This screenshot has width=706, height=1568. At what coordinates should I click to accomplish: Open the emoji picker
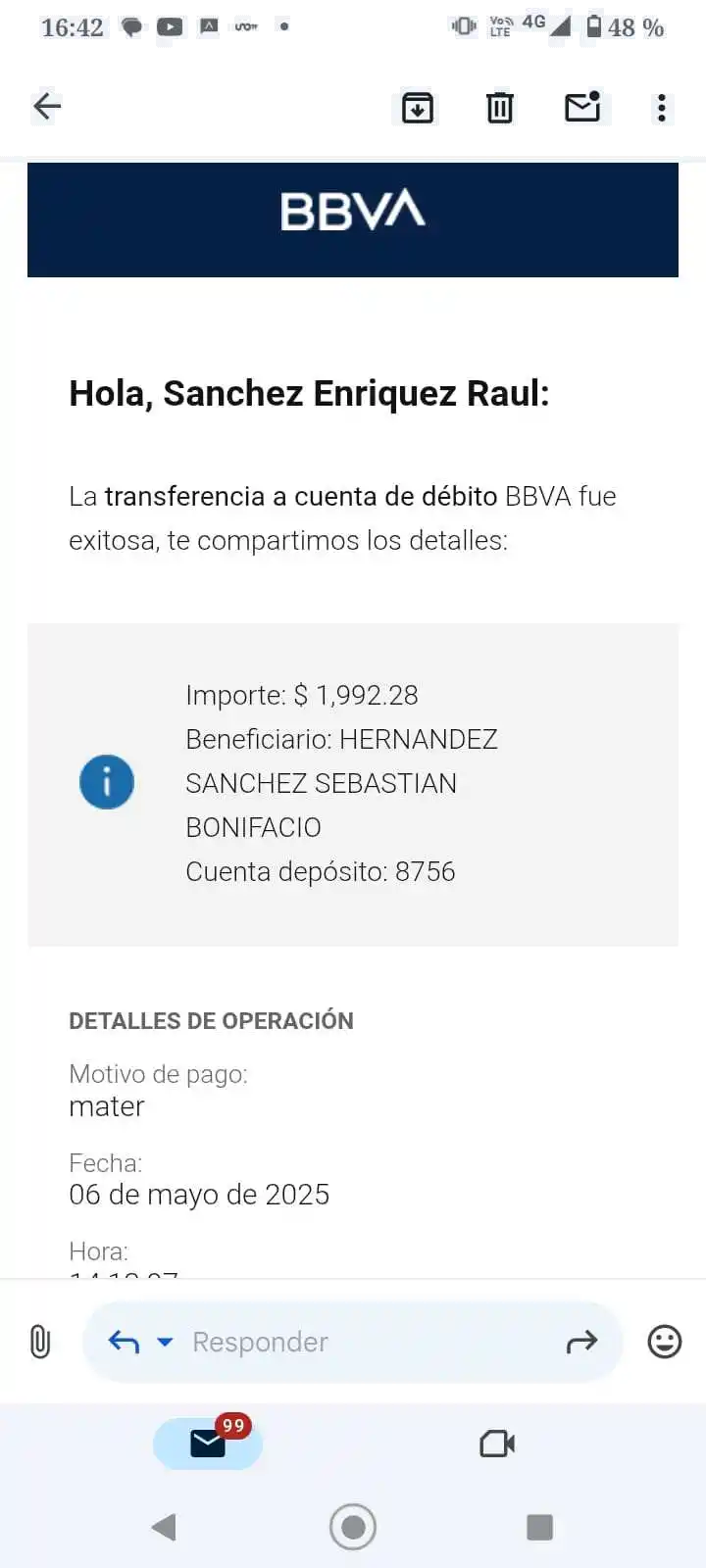pyautogui.click(x=664, y=1342)
